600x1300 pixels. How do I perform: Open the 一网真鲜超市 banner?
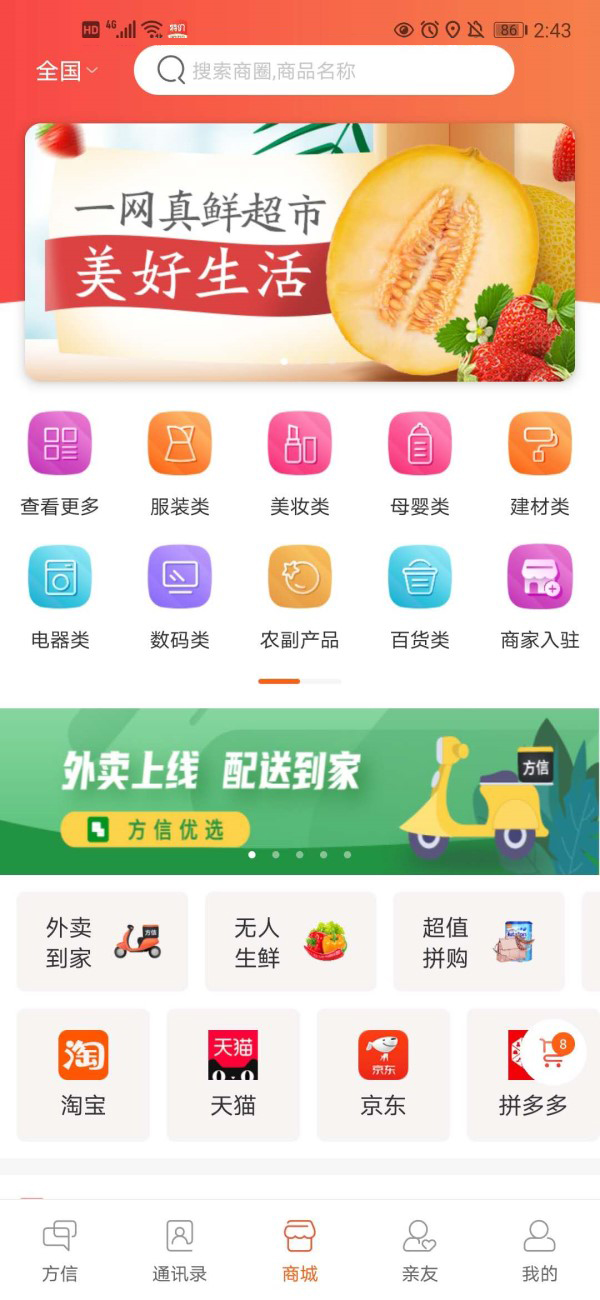pos(299,251)
